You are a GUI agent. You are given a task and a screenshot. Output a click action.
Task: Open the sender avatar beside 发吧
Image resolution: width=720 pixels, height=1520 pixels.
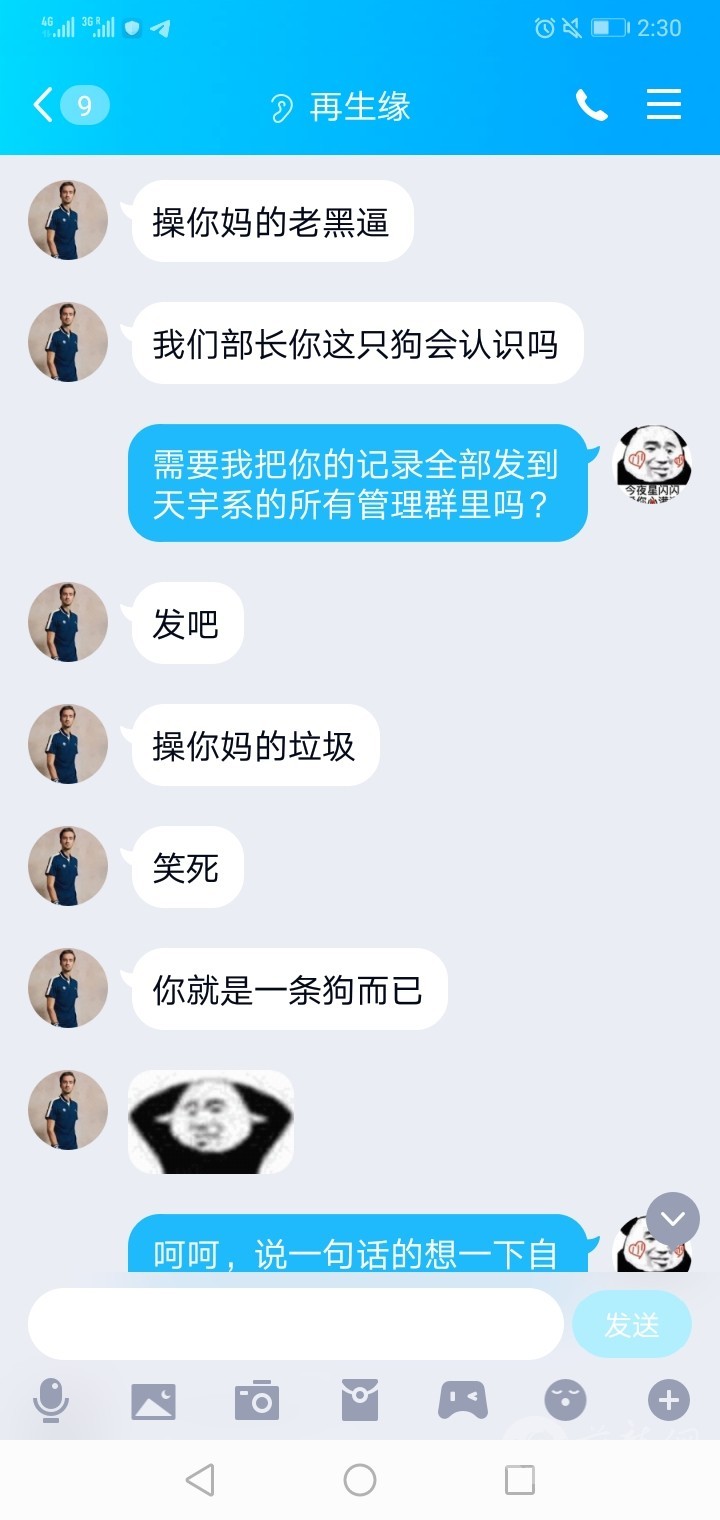point(68,622)
